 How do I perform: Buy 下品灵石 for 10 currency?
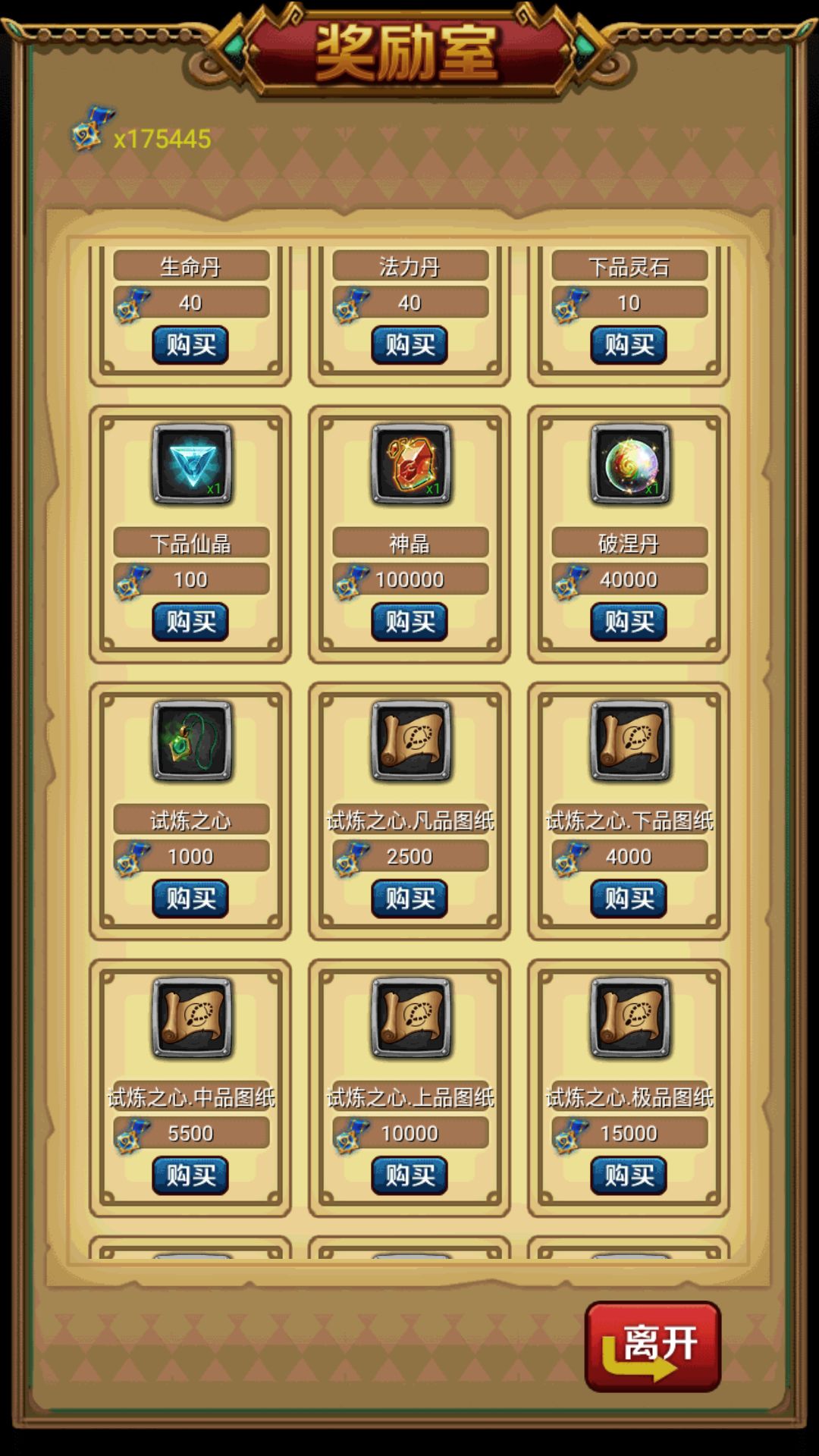click(628, 345)
